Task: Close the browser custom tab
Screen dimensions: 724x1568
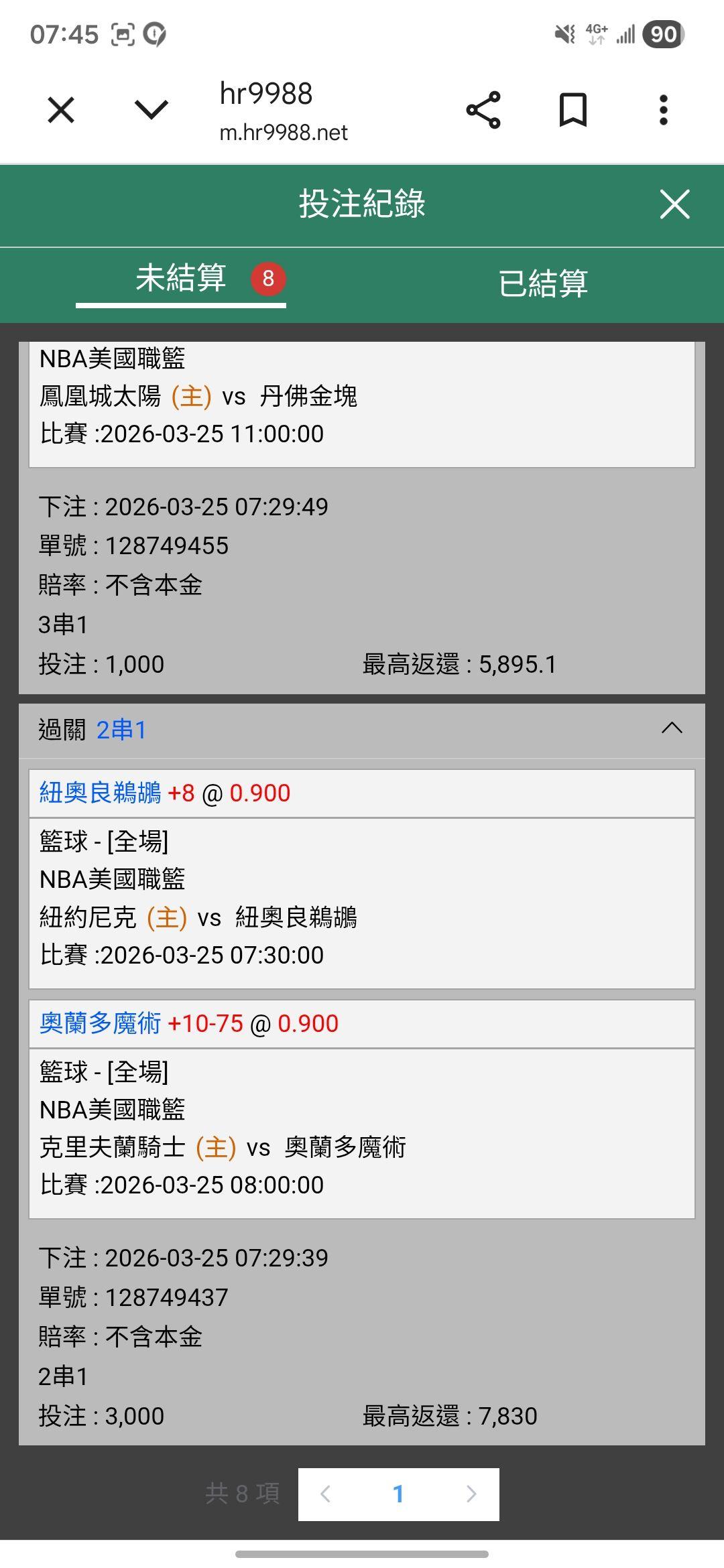Action: click(61, 110)
